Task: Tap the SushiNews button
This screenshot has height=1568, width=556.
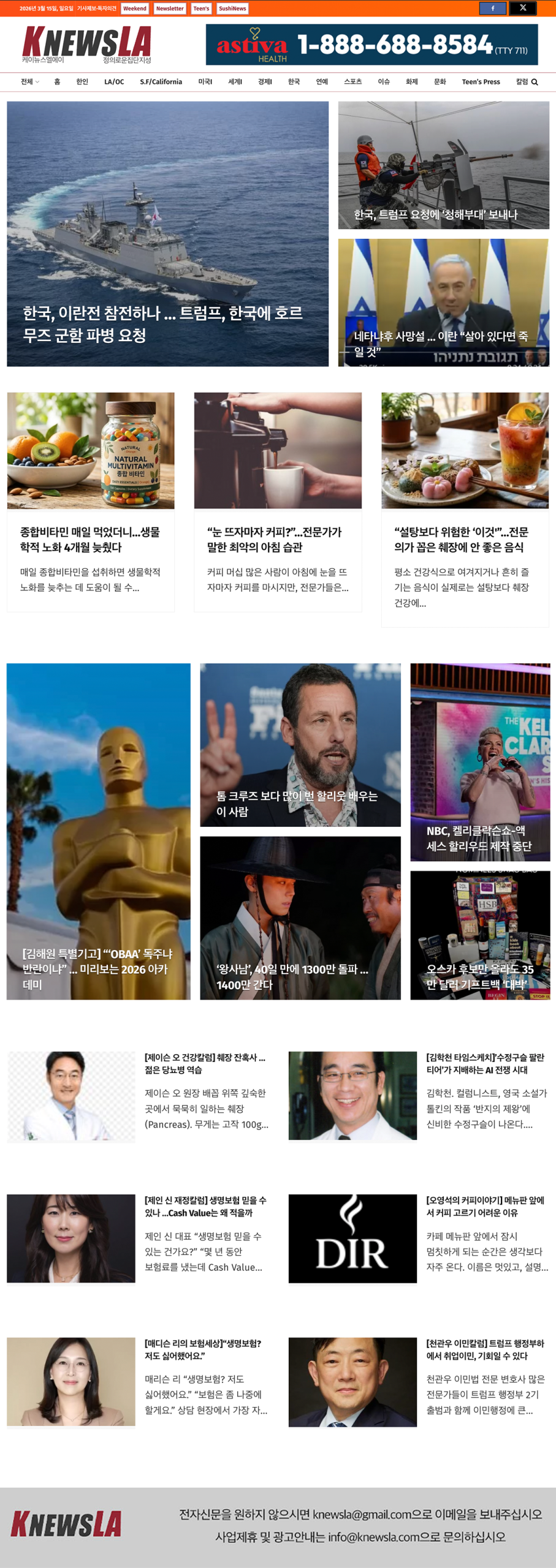Action: click(232, 9)
